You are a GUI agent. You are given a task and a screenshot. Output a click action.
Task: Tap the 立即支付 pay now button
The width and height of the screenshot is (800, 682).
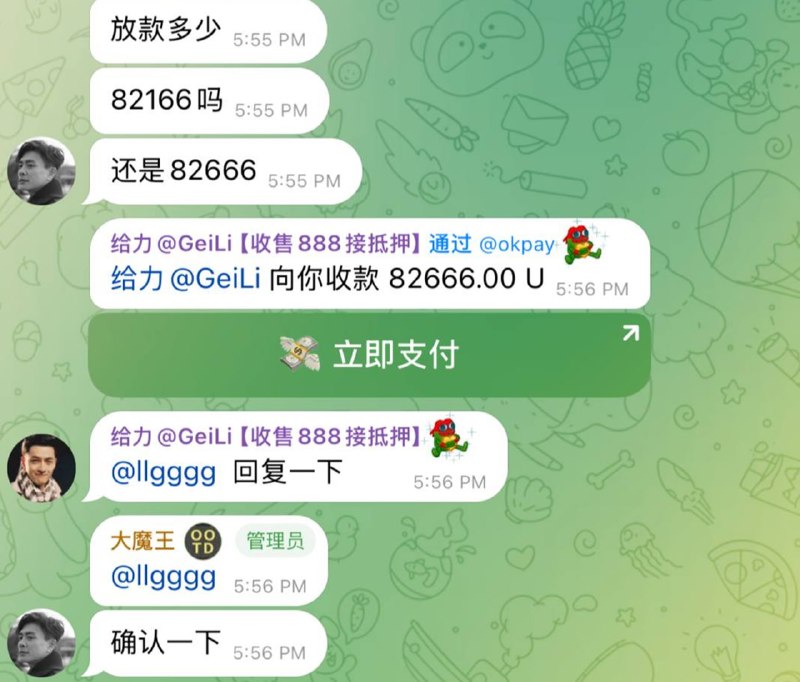(x=370, y=355)
